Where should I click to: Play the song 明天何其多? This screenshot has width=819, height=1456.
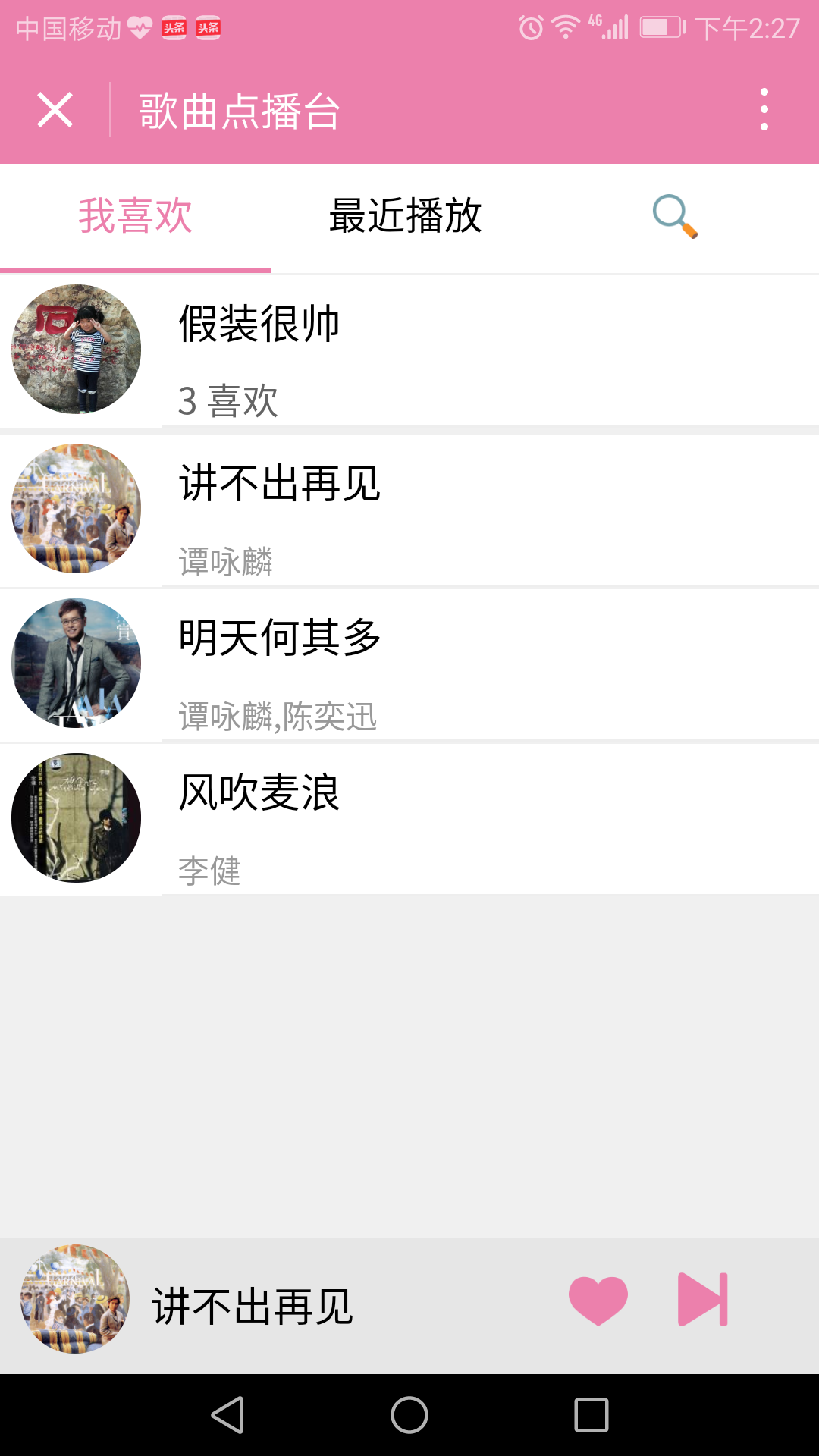409,664
